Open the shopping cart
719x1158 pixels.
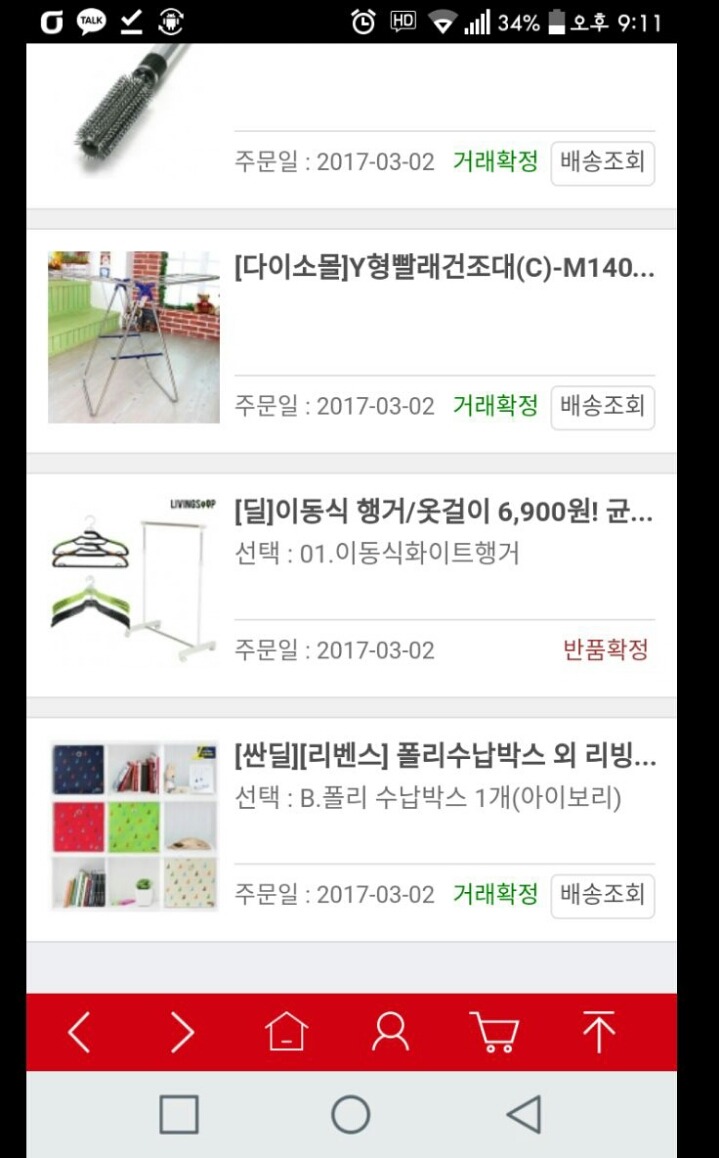(x=494, y=1032)
